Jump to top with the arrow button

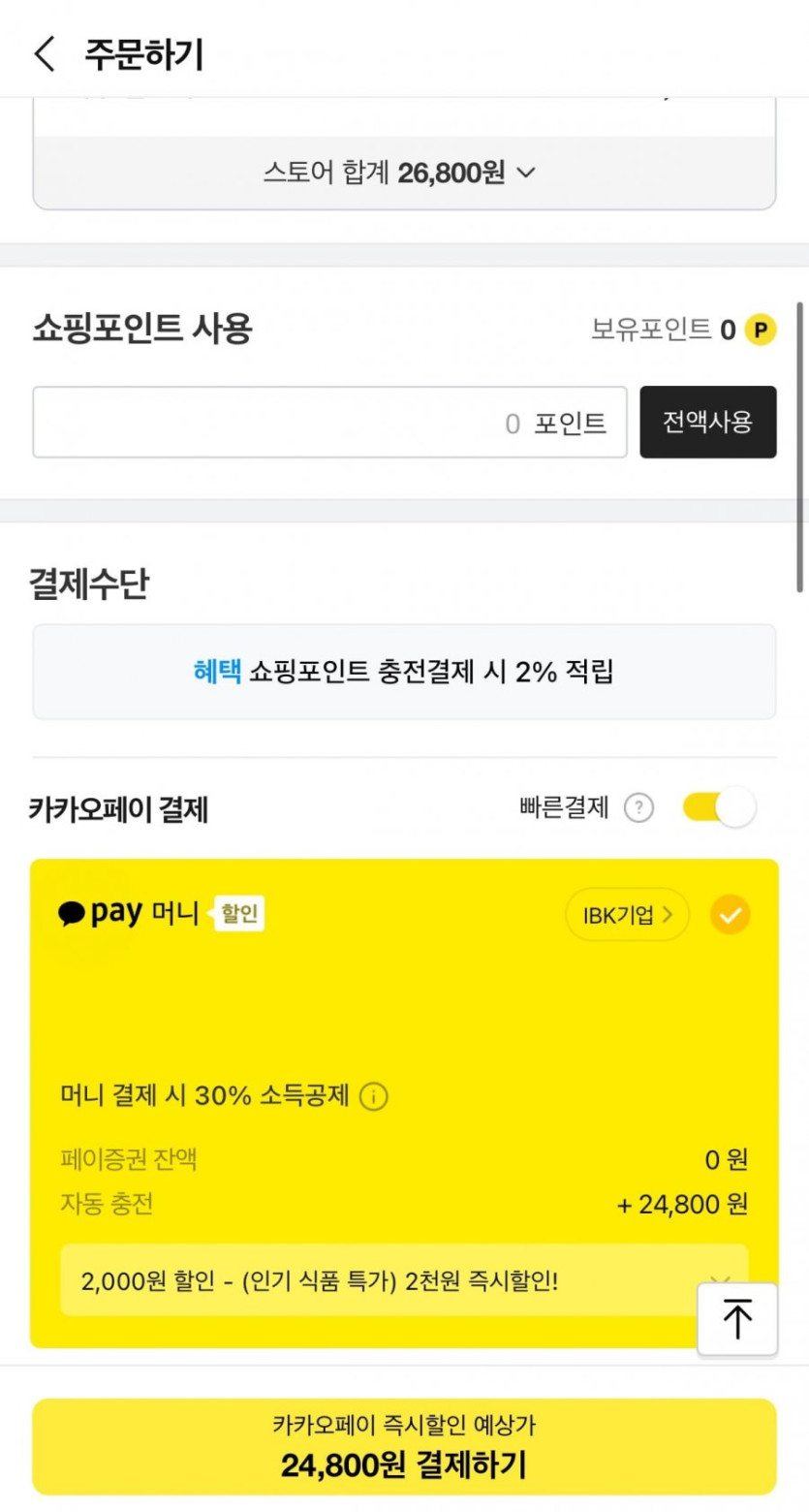pyautogui.click(x=737, y=1319)
